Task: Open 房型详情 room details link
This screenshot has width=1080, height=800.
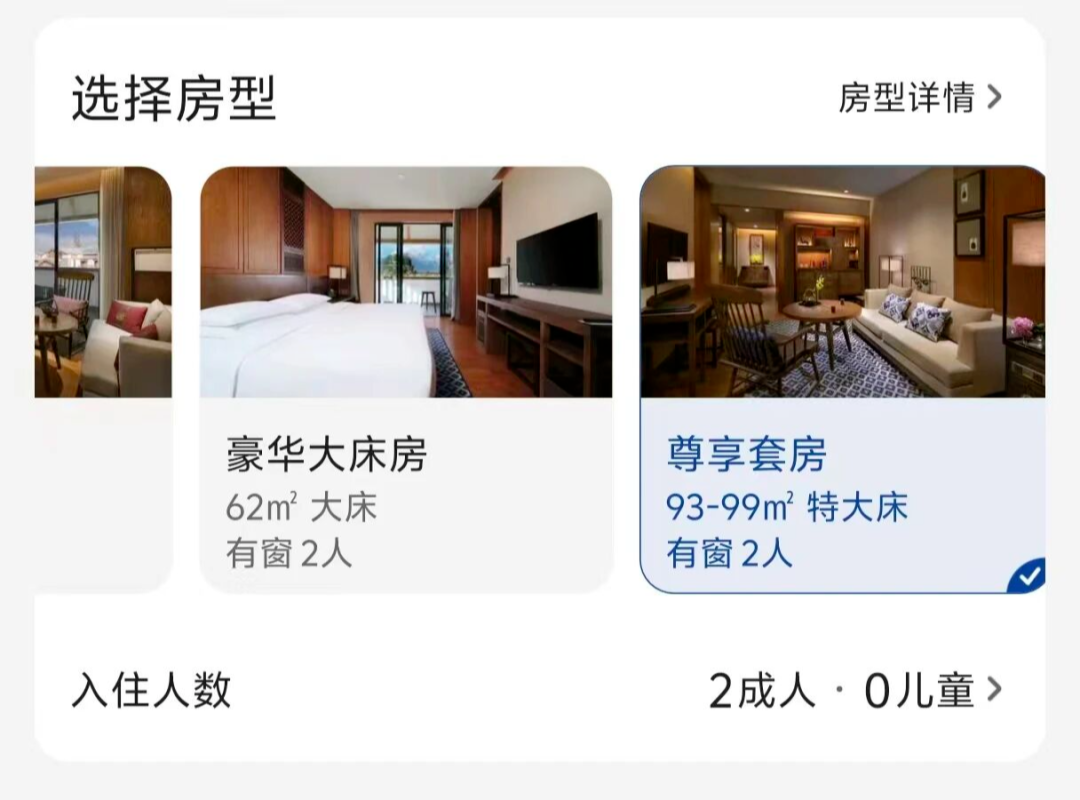Action: click(918, 98)
